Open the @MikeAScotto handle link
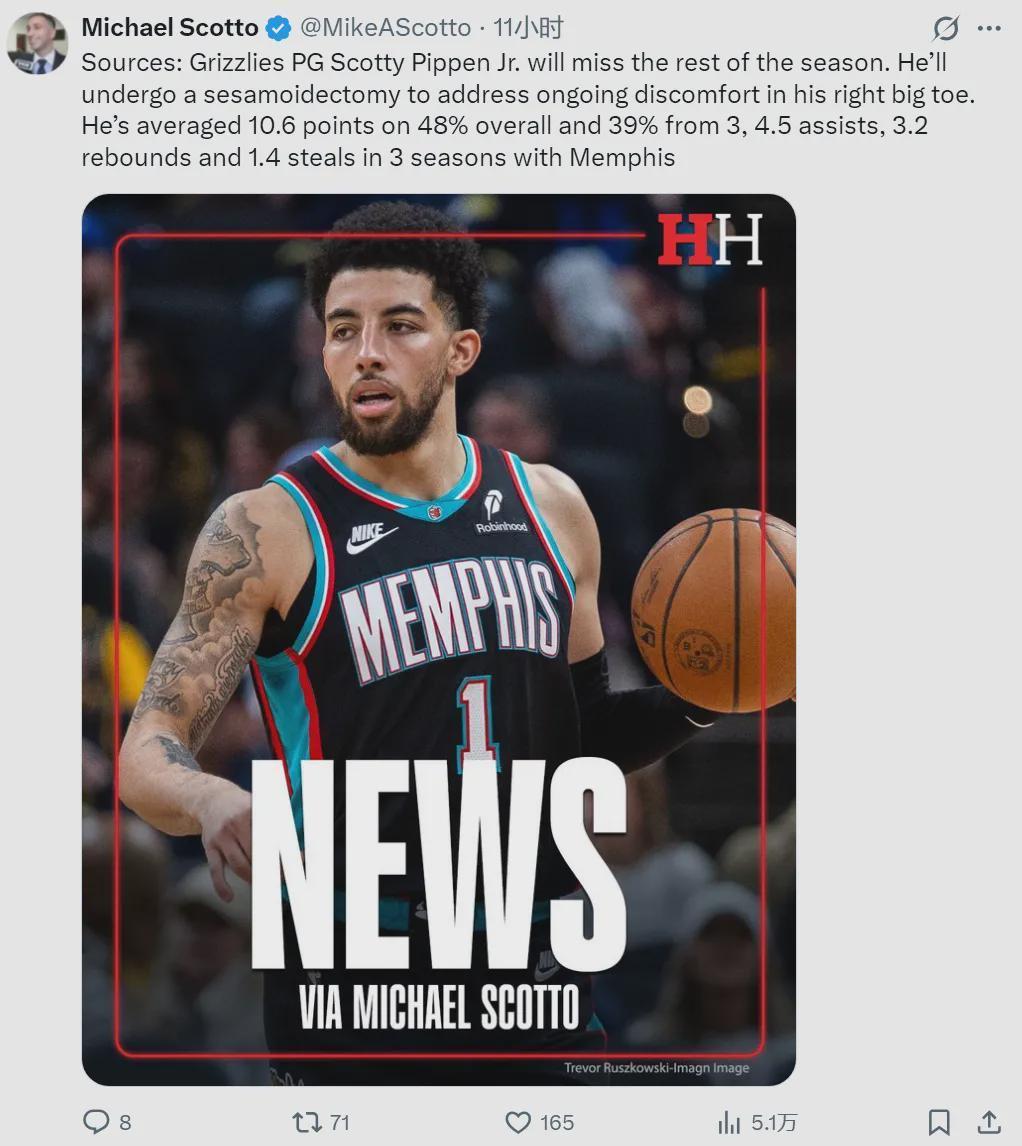 383,27
